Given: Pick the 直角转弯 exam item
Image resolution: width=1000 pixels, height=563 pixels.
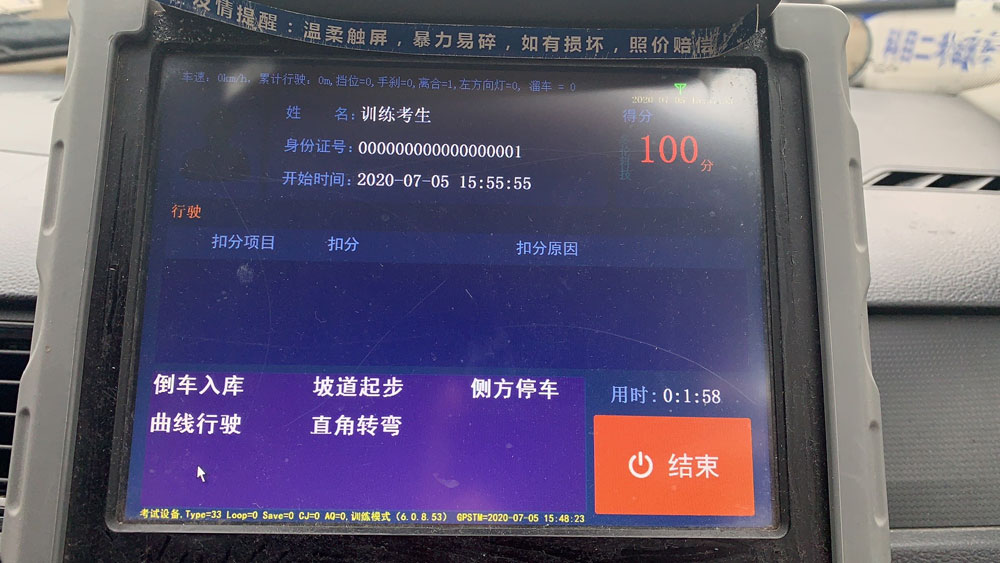Looking at the screenshot, I should click(355, 426).
